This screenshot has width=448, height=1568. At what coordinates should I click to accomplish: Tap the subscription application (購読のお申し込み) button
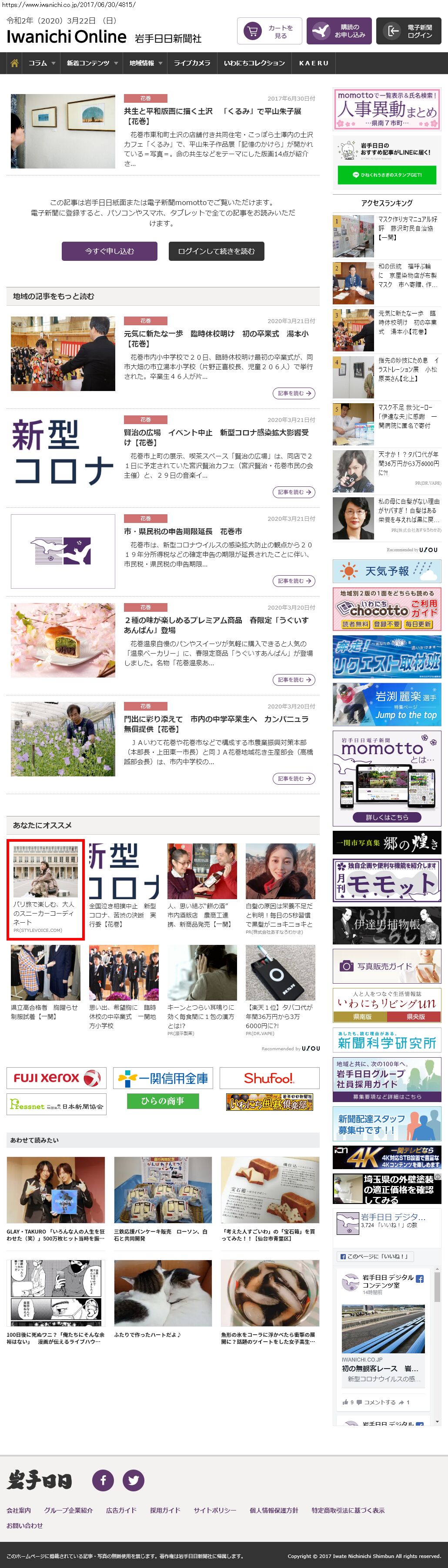(338, 32)
